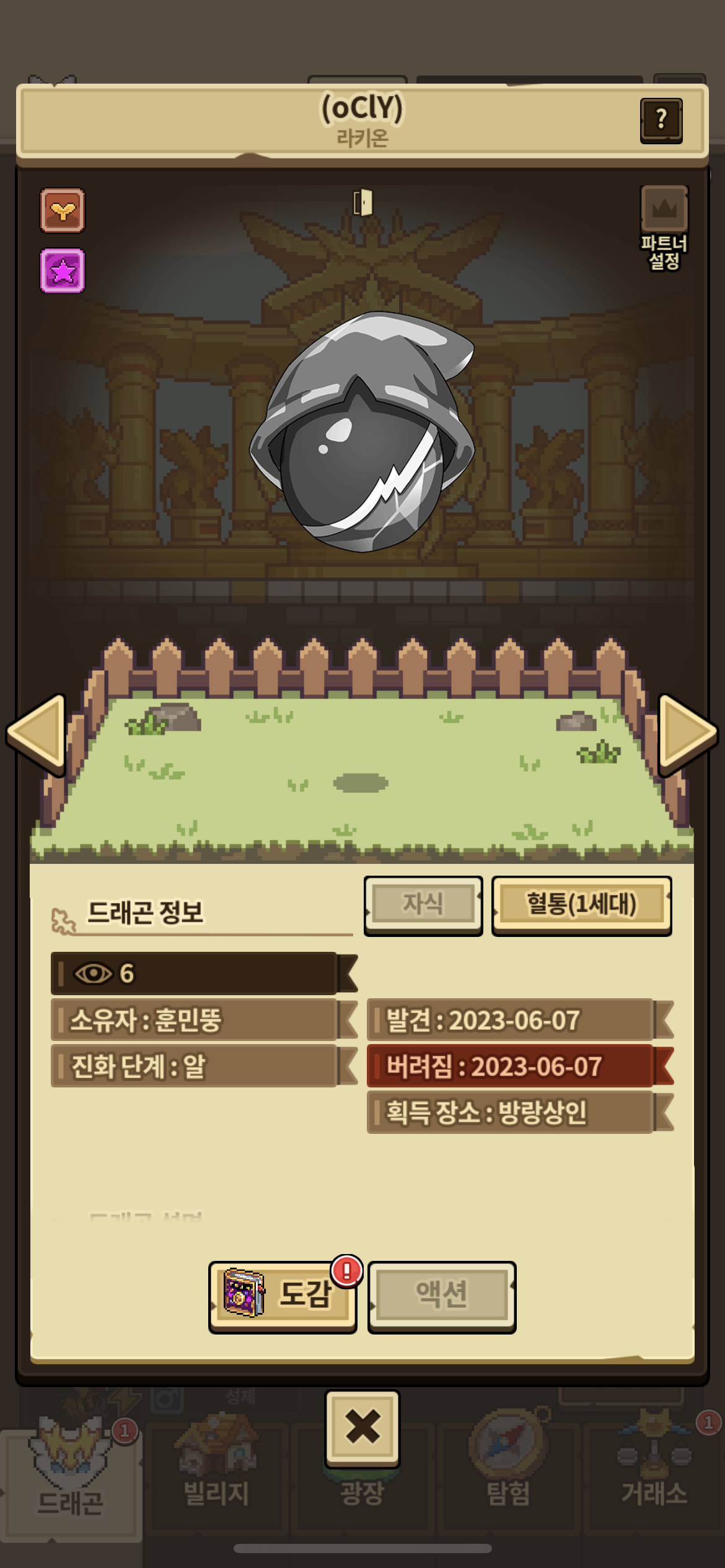The height and width of the screenshot is (1568, 725).
Task: Tap the door icon above the egg
Action: click(x=363, y=203)
